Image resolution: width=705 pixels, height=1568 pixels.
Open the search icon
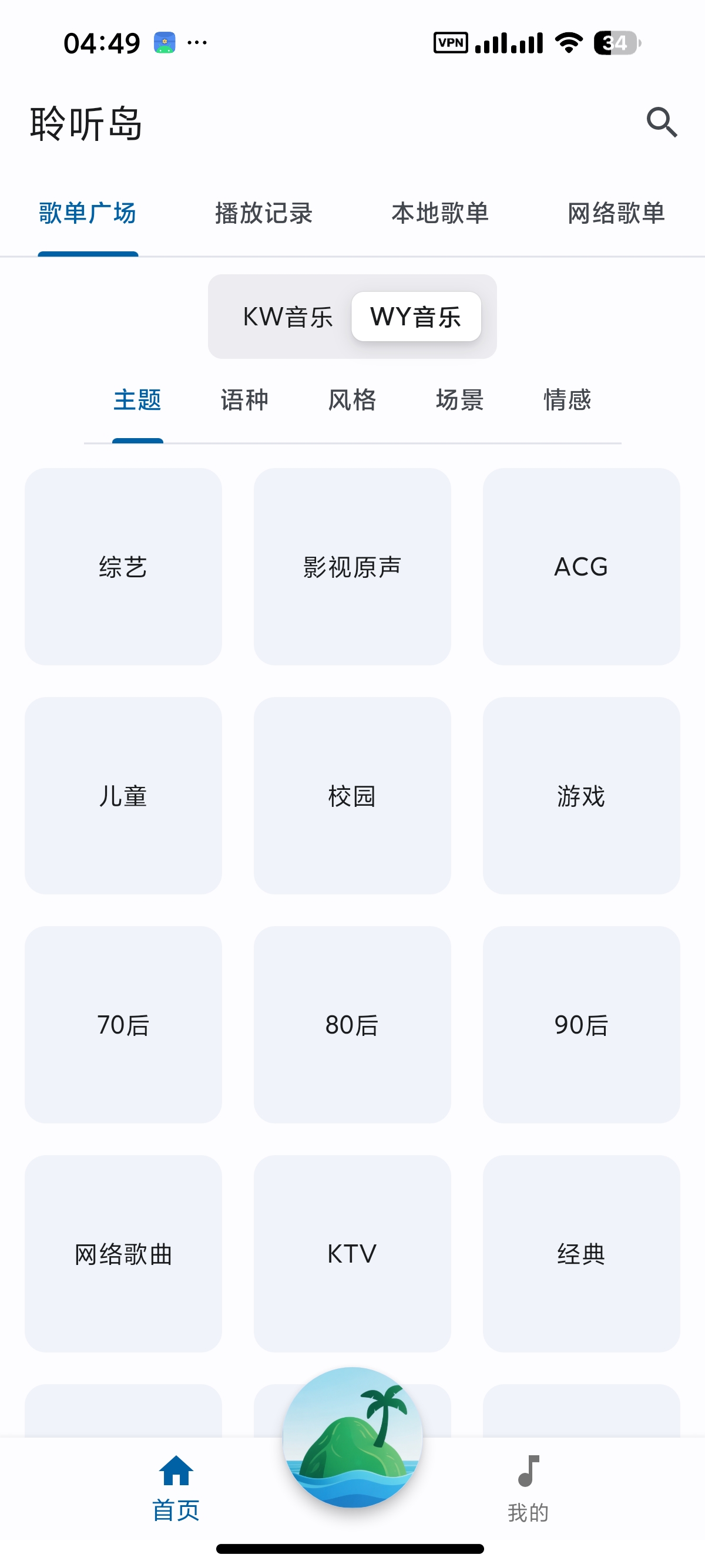click(662, 122)
